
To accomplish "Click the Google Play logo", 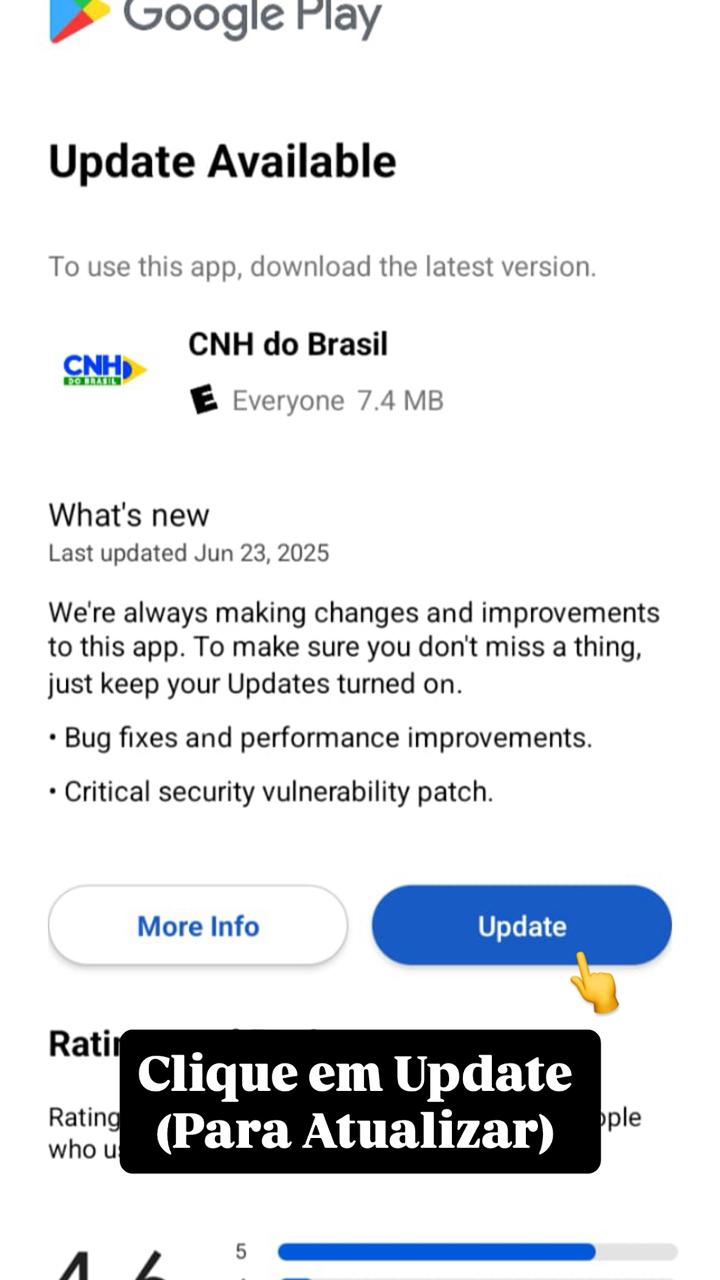I will (215, 15).
